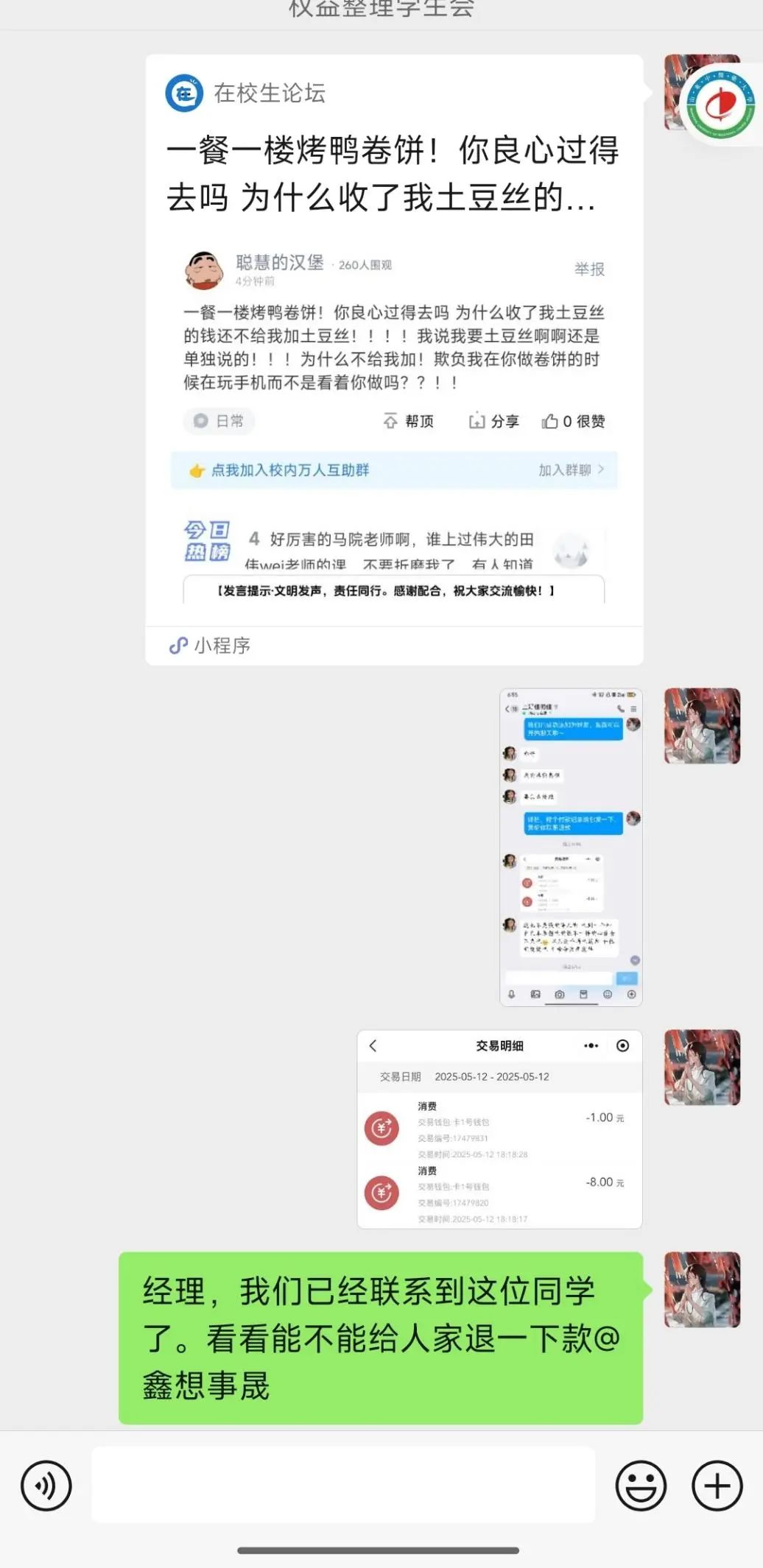Open the plus attachments menu
763x1568 pixels.
(x=717, y=1486)
